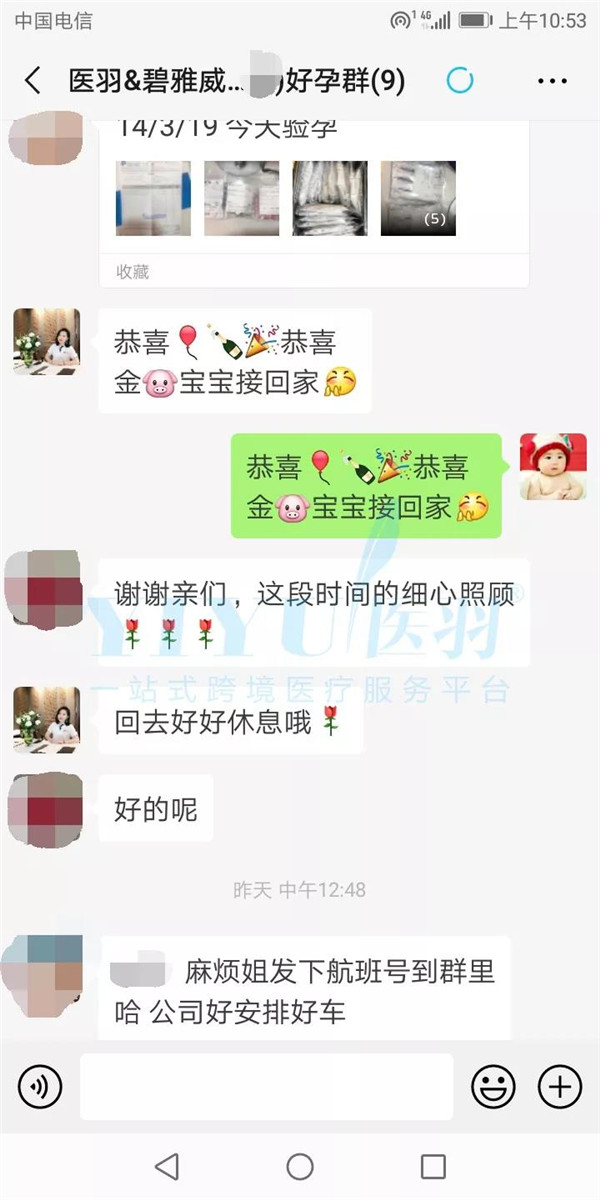Tap the baby avatar on the green message
600x1200 pixels.
point(553,467)
